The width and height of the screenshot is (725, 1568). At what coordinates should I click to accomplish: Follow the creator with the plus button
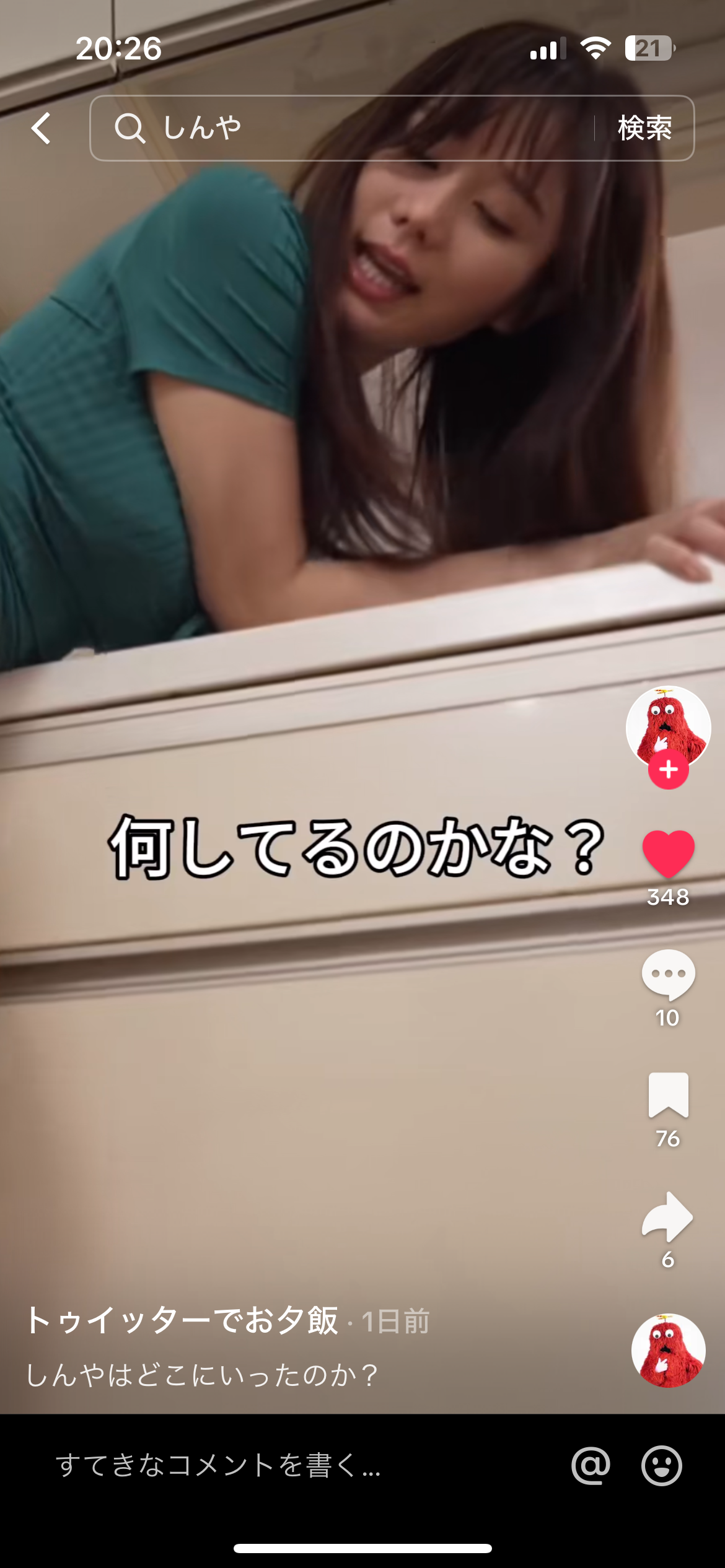click(669, 770)
